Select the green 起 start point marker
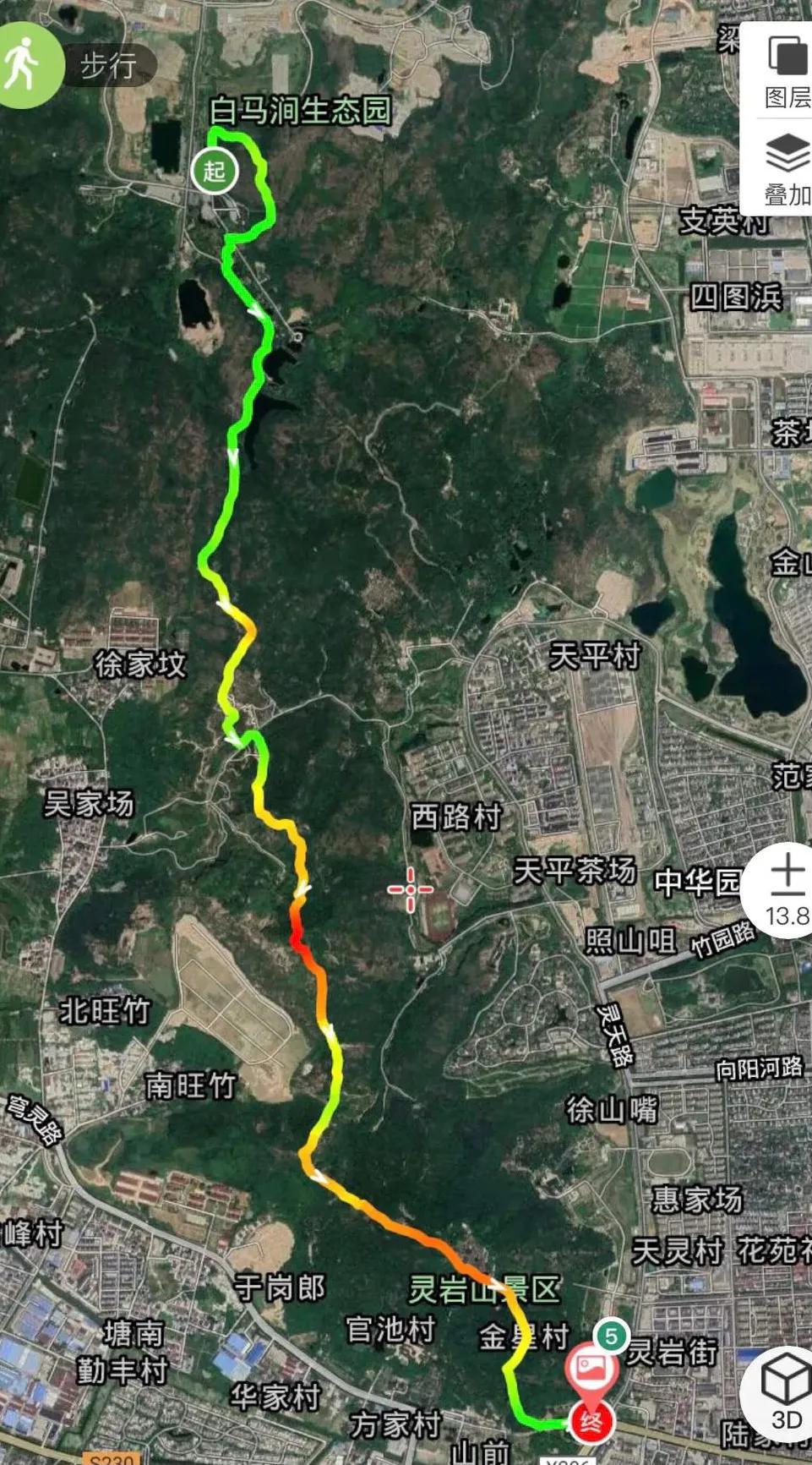The width and height of the screenshot is (812, 1465). coord(215,172)
